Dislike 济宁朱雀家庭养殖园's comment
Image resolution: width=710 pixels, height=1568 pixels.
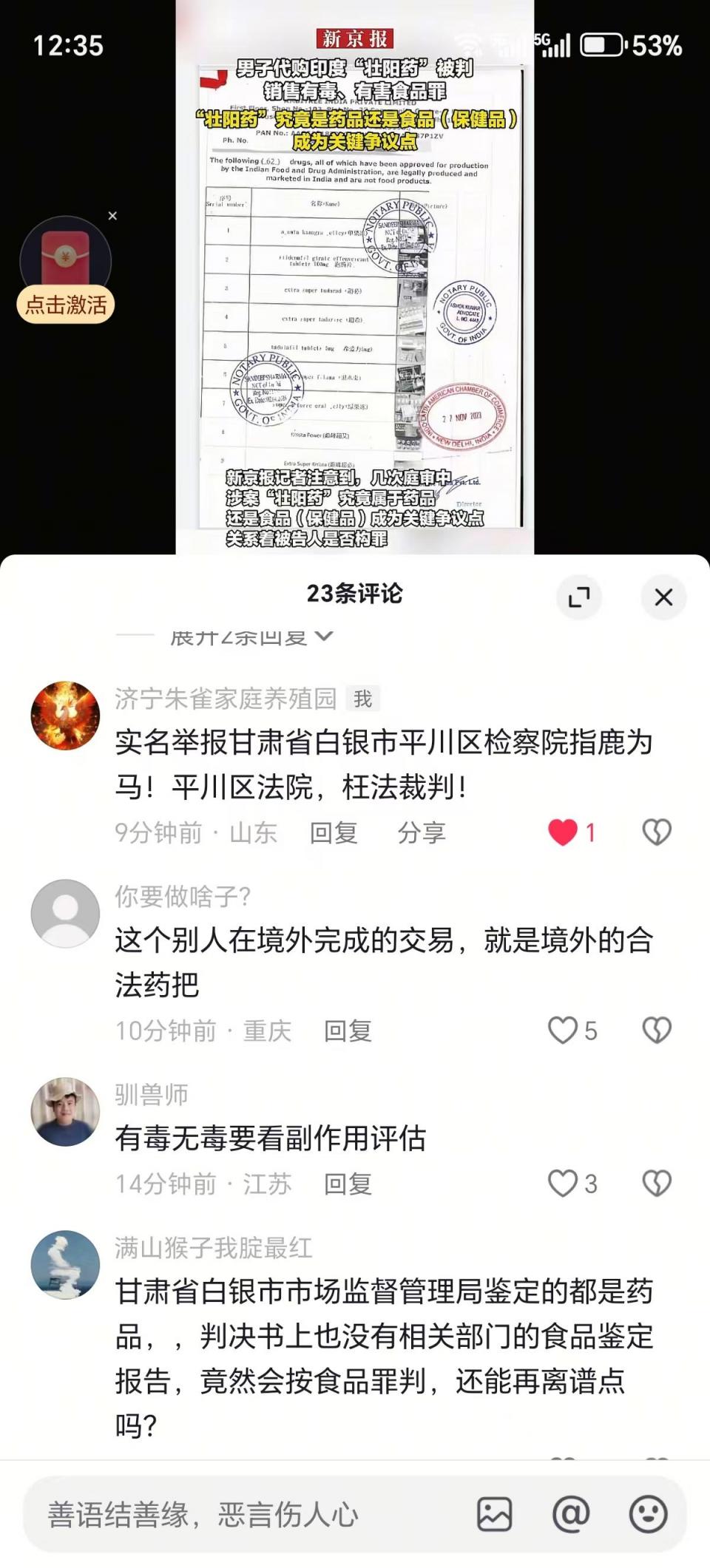click(x=656, y=832)
